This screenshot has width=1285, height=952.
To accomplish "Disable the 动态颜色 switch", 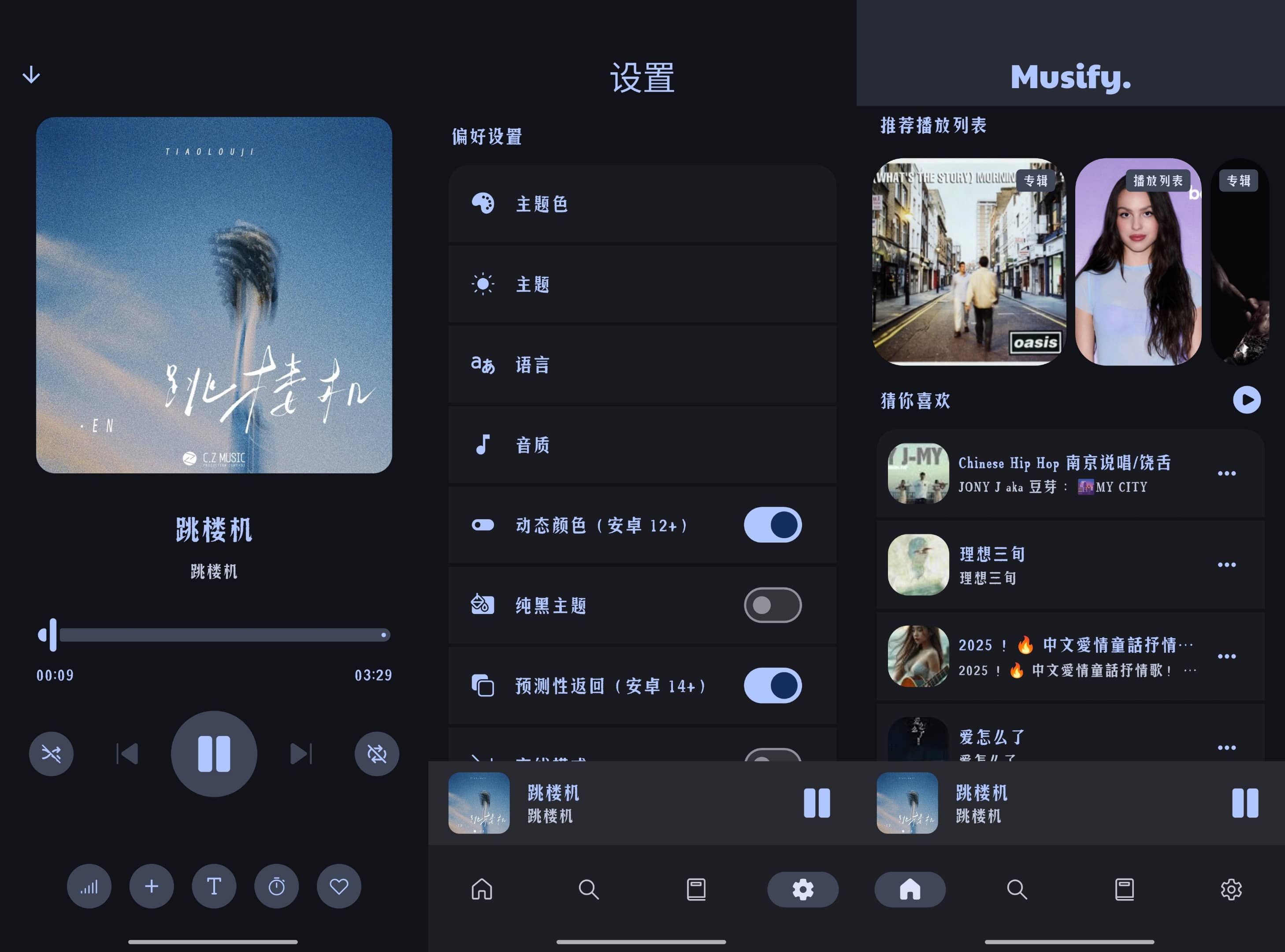I will (x=772, y=525).
